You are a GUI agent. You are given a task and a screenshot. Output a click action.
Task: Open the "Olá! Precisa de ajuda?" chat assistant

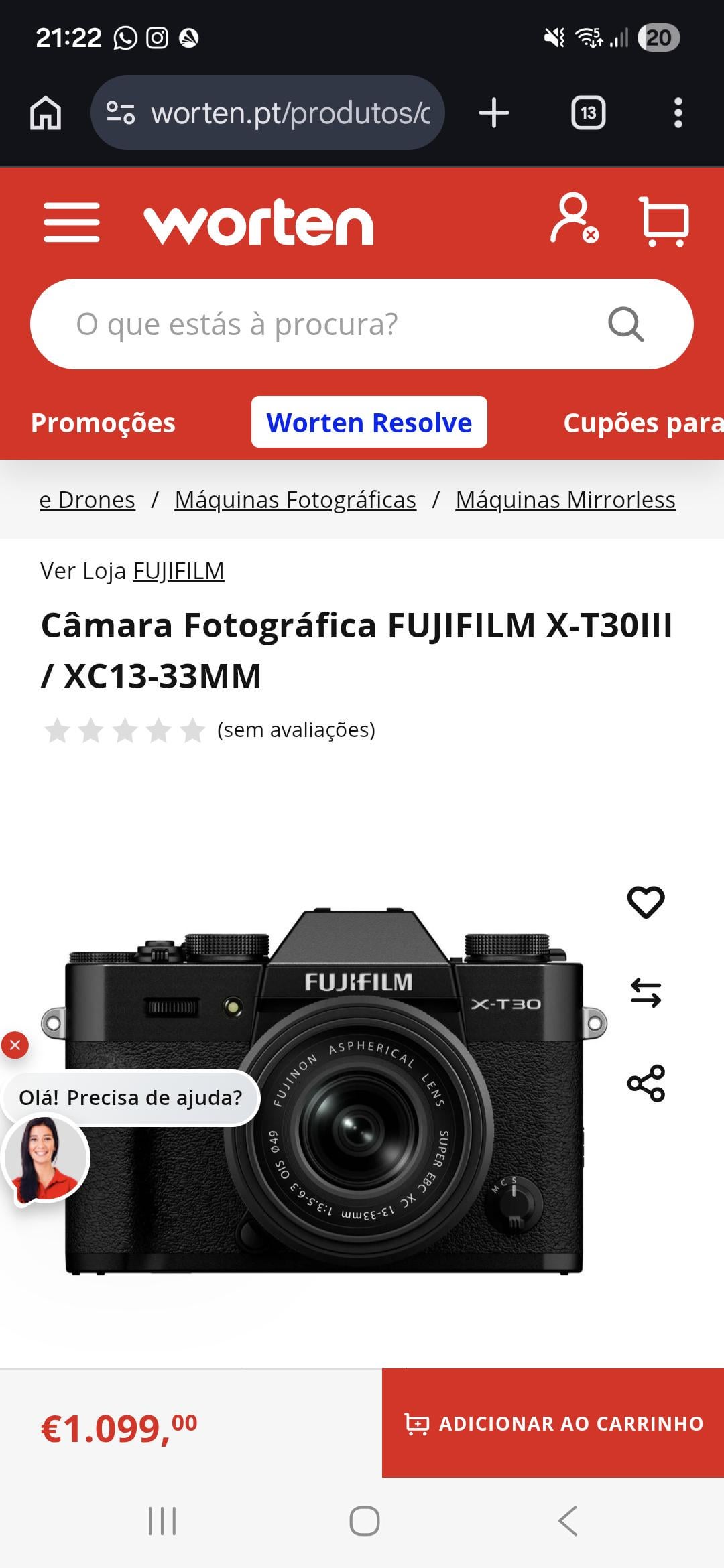131,1098
